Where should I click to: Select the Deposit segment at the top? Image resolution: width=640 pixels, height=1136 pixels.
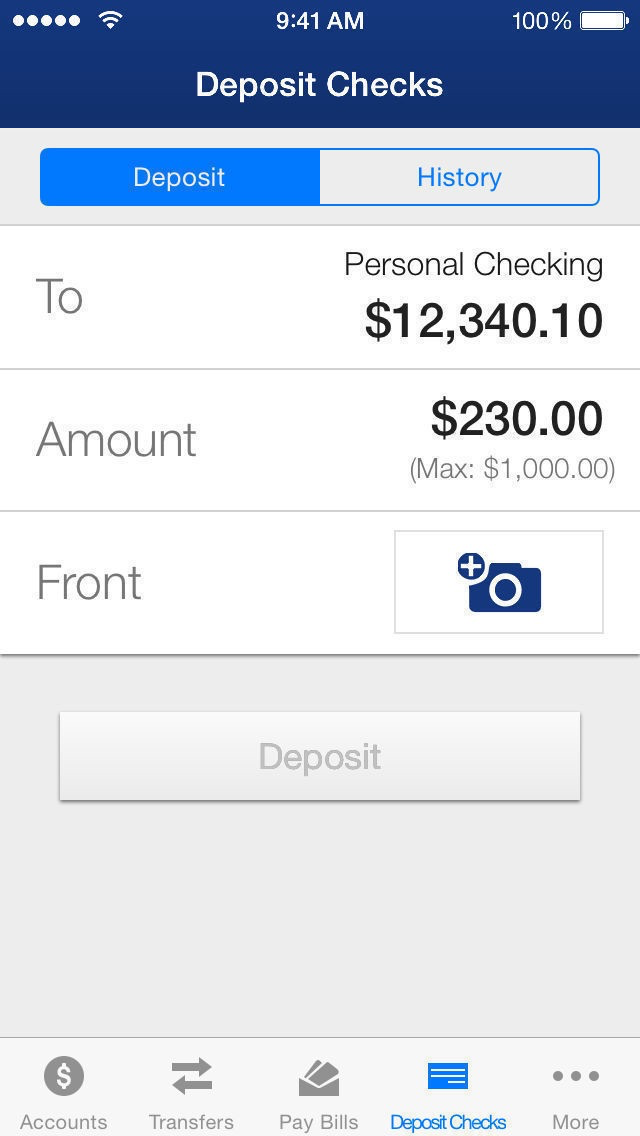pos(180,178)
